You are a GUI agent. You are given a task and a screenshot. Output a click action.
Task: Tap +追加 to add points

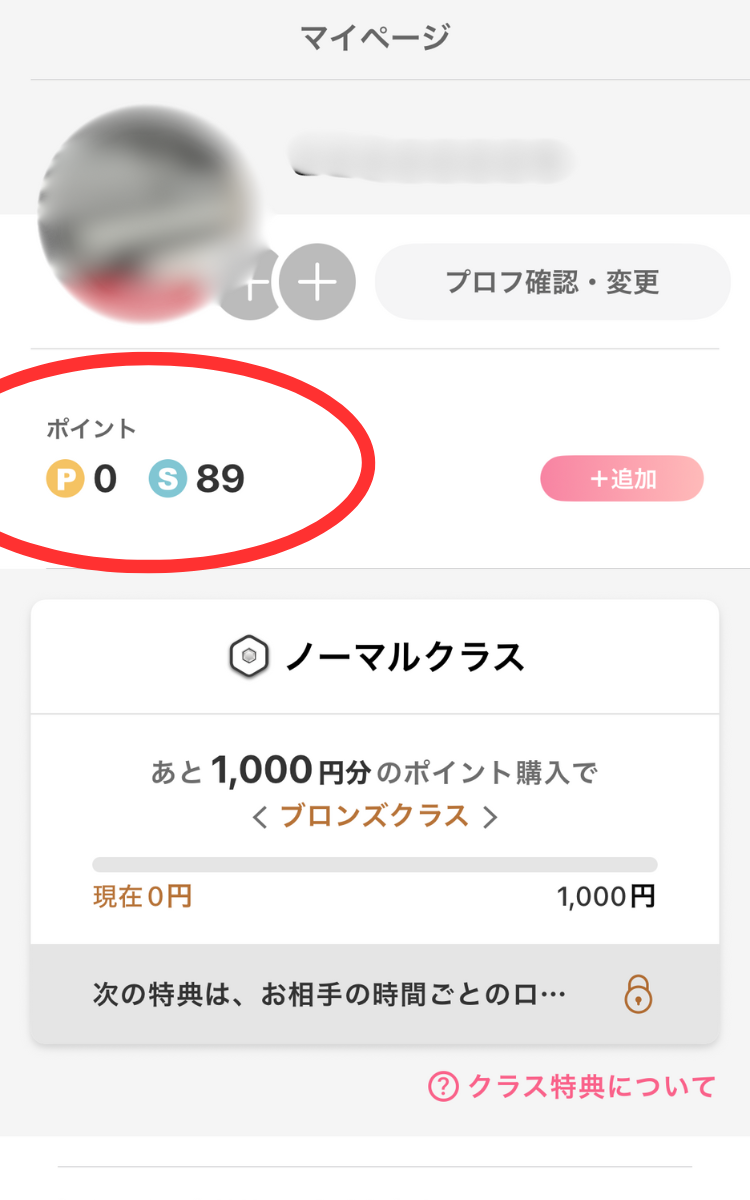coord(622,479)
